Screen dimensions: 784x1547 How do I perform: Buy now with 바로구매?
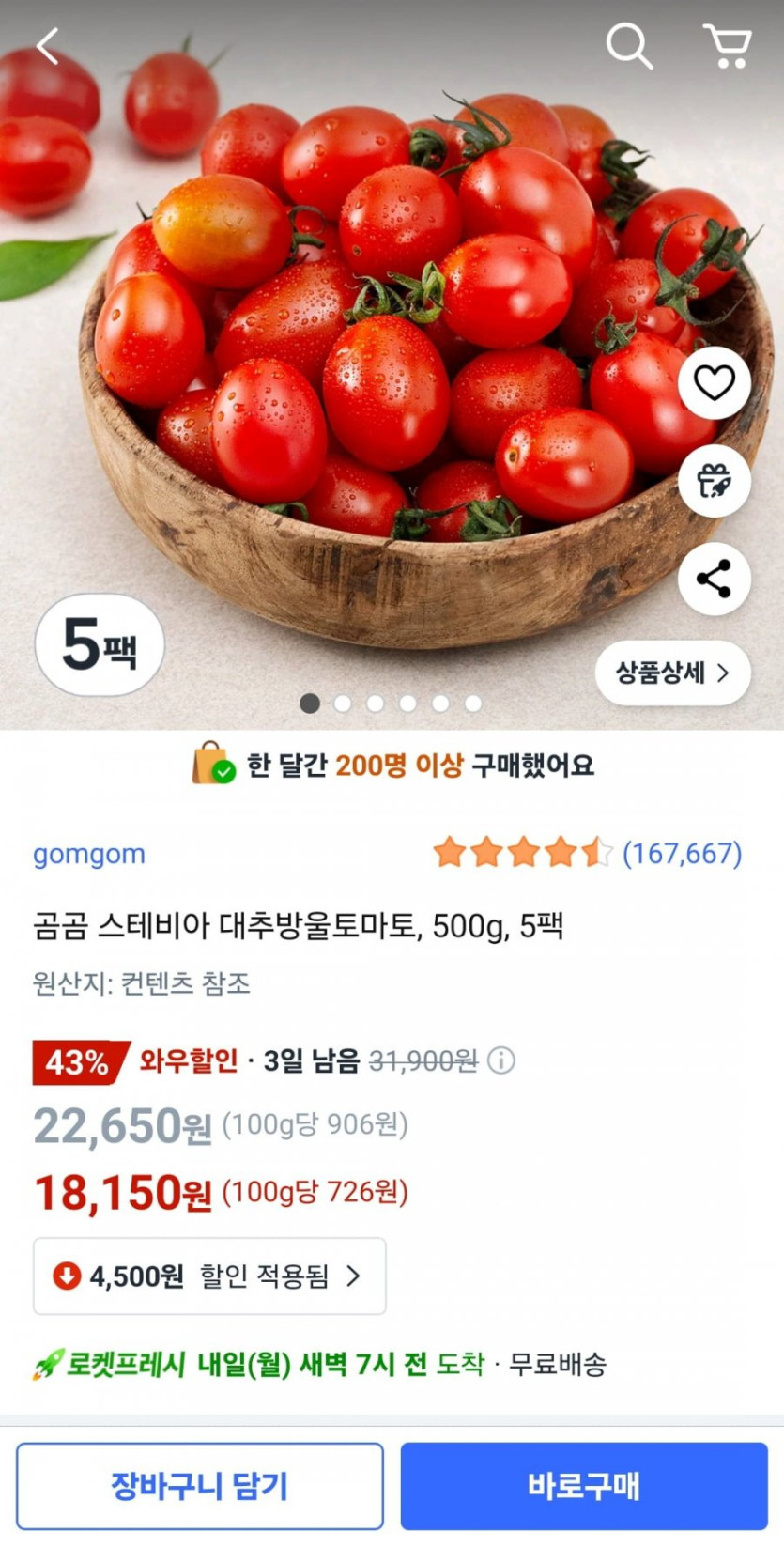pos(584,1486)
